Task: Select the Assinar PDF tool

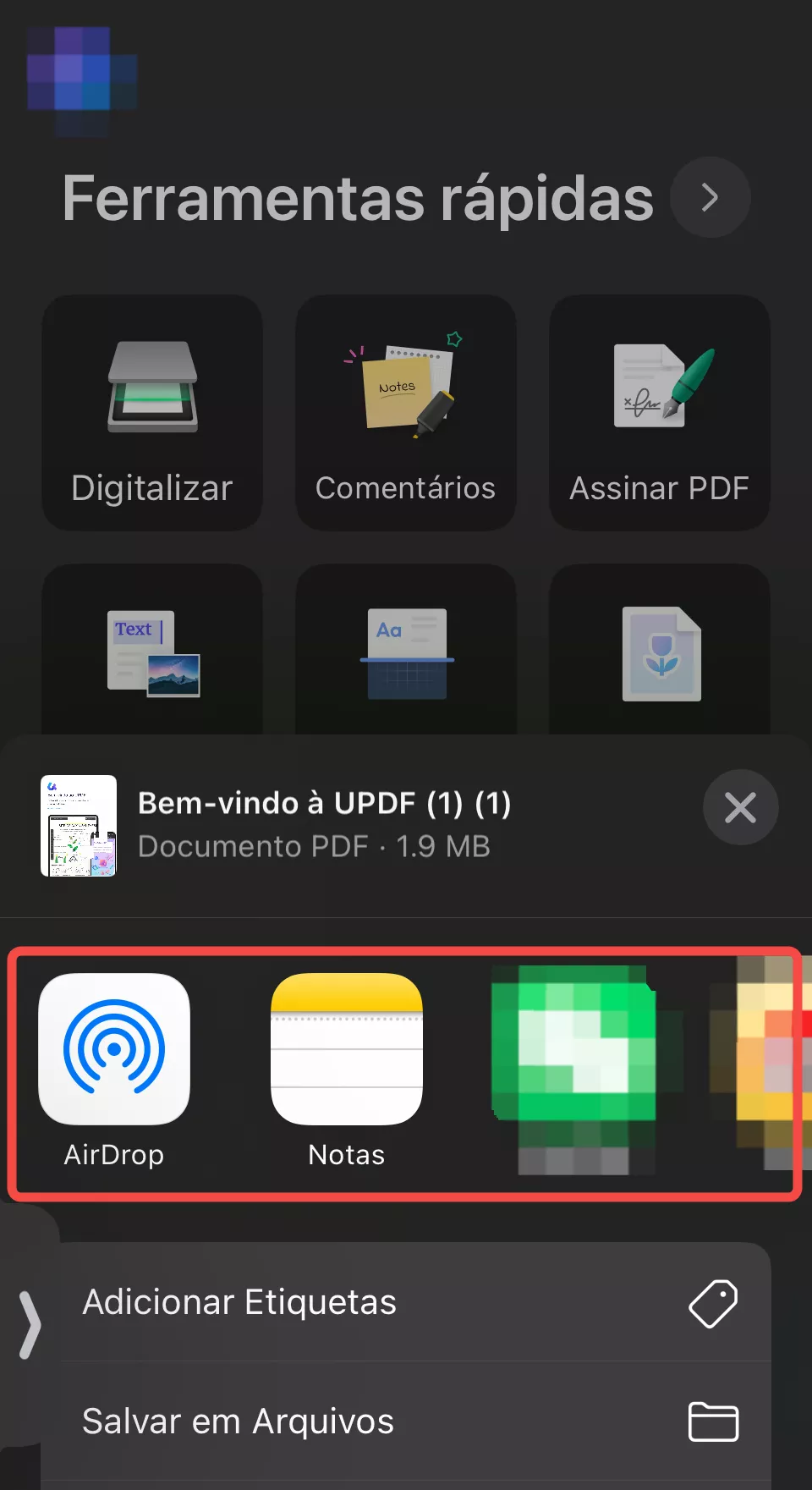Action: (x=660, y=413)
